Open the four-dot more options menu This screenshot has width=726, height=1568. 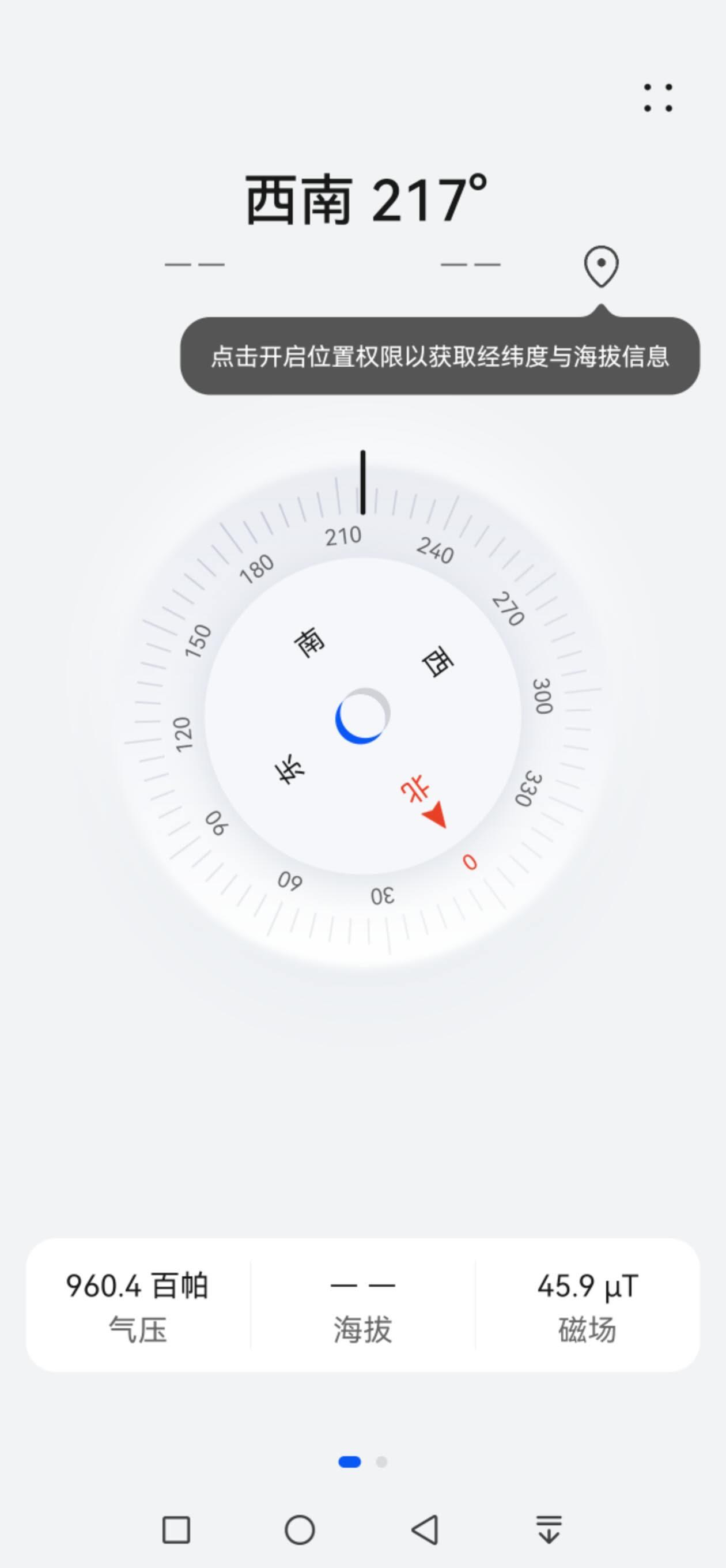click(x=658, y=98)
